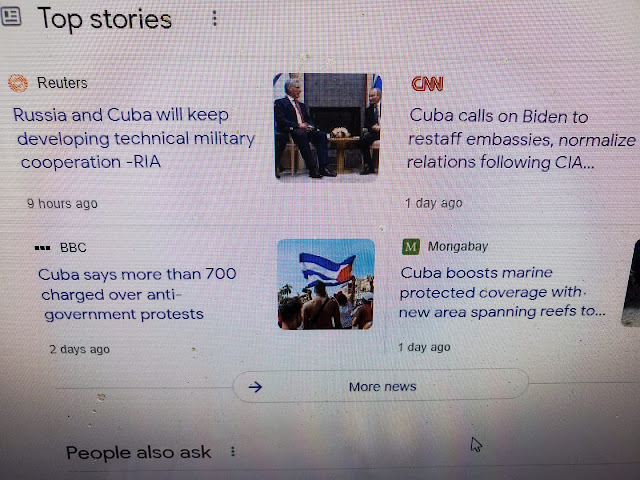
Task: Open the Reuters story on Russia and Cuba
Action: click(x=134, y=138)
